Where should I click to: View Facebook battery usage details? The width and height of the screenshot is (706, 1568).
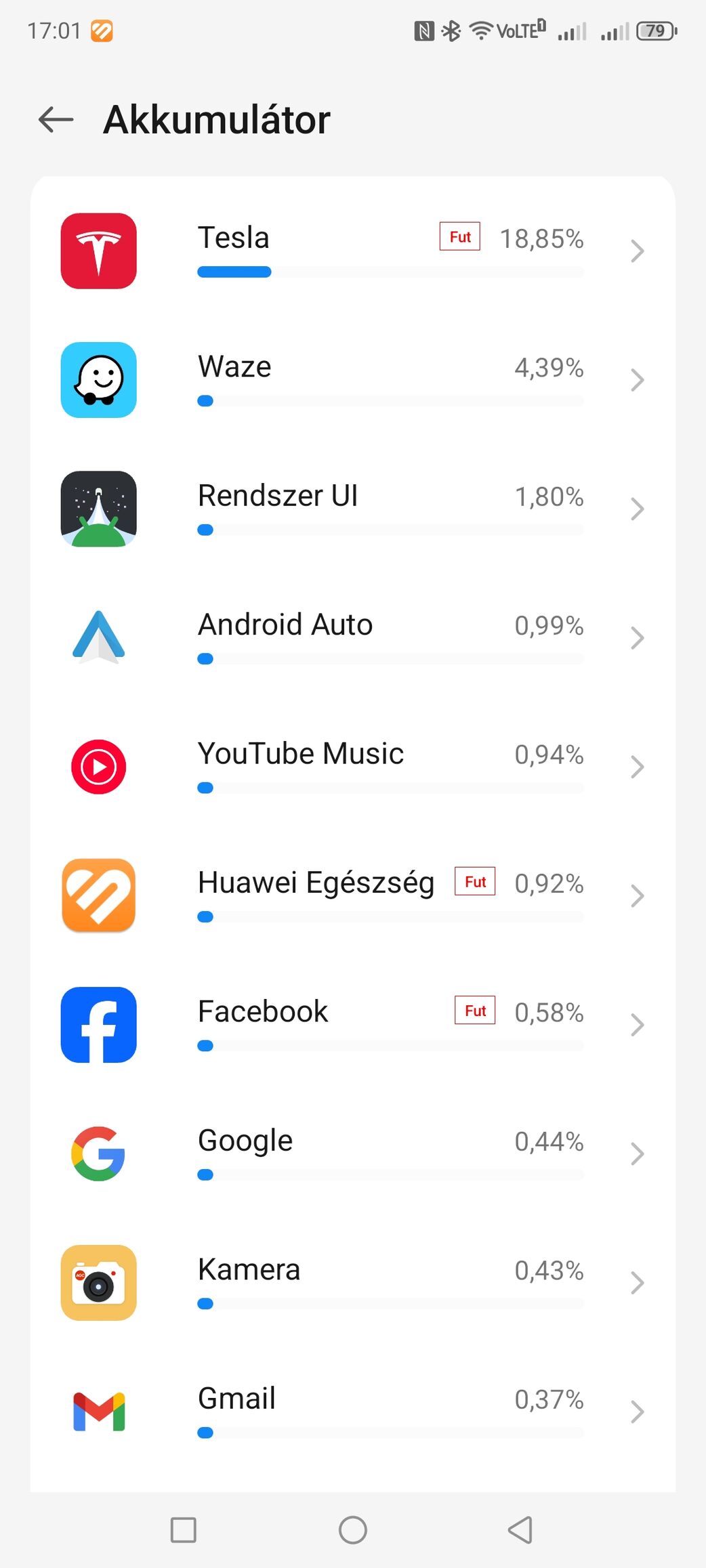click(353, 1025)
